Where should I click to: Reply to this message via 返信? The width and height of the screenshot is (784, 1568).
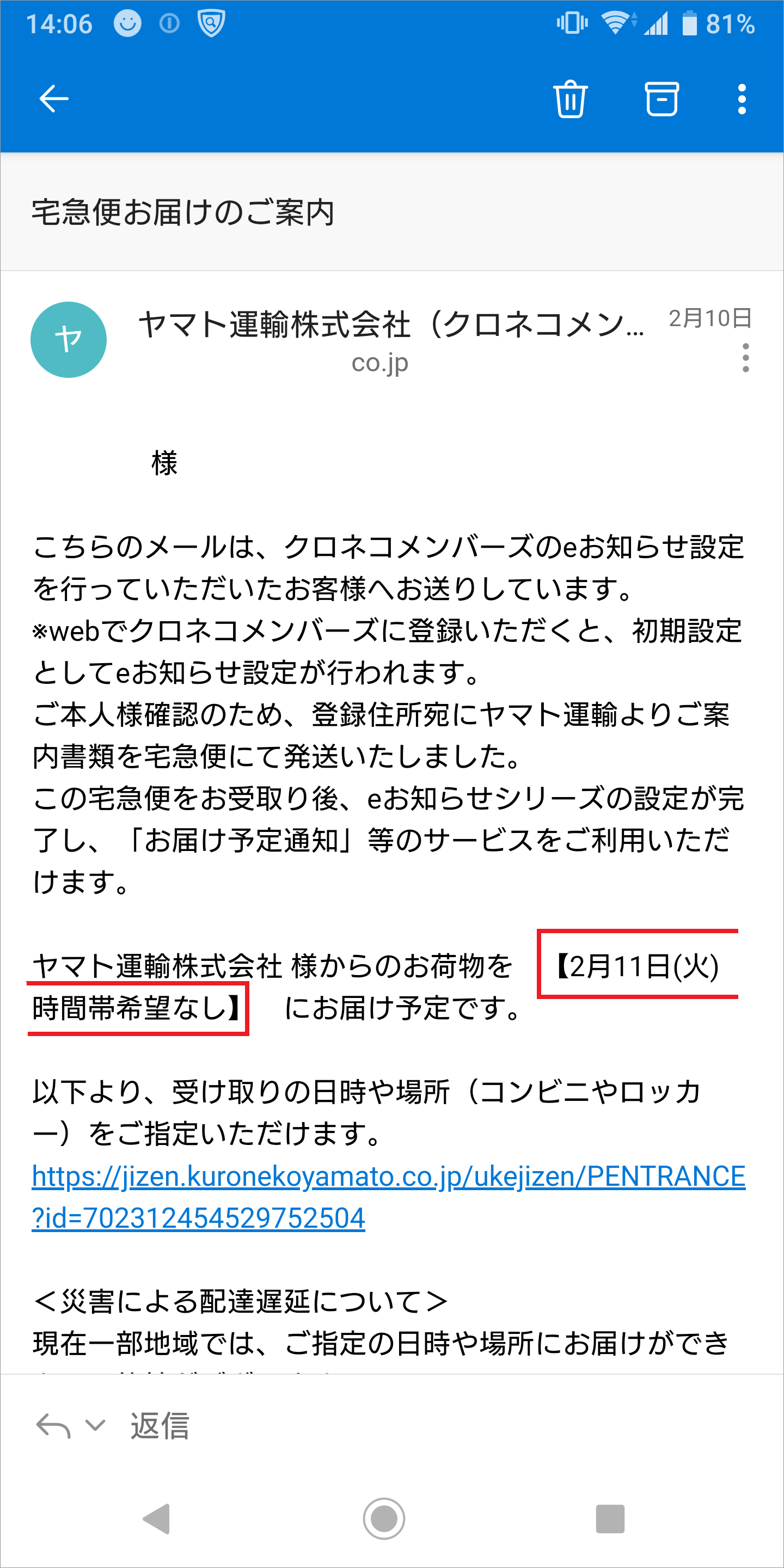(160, 1425)
